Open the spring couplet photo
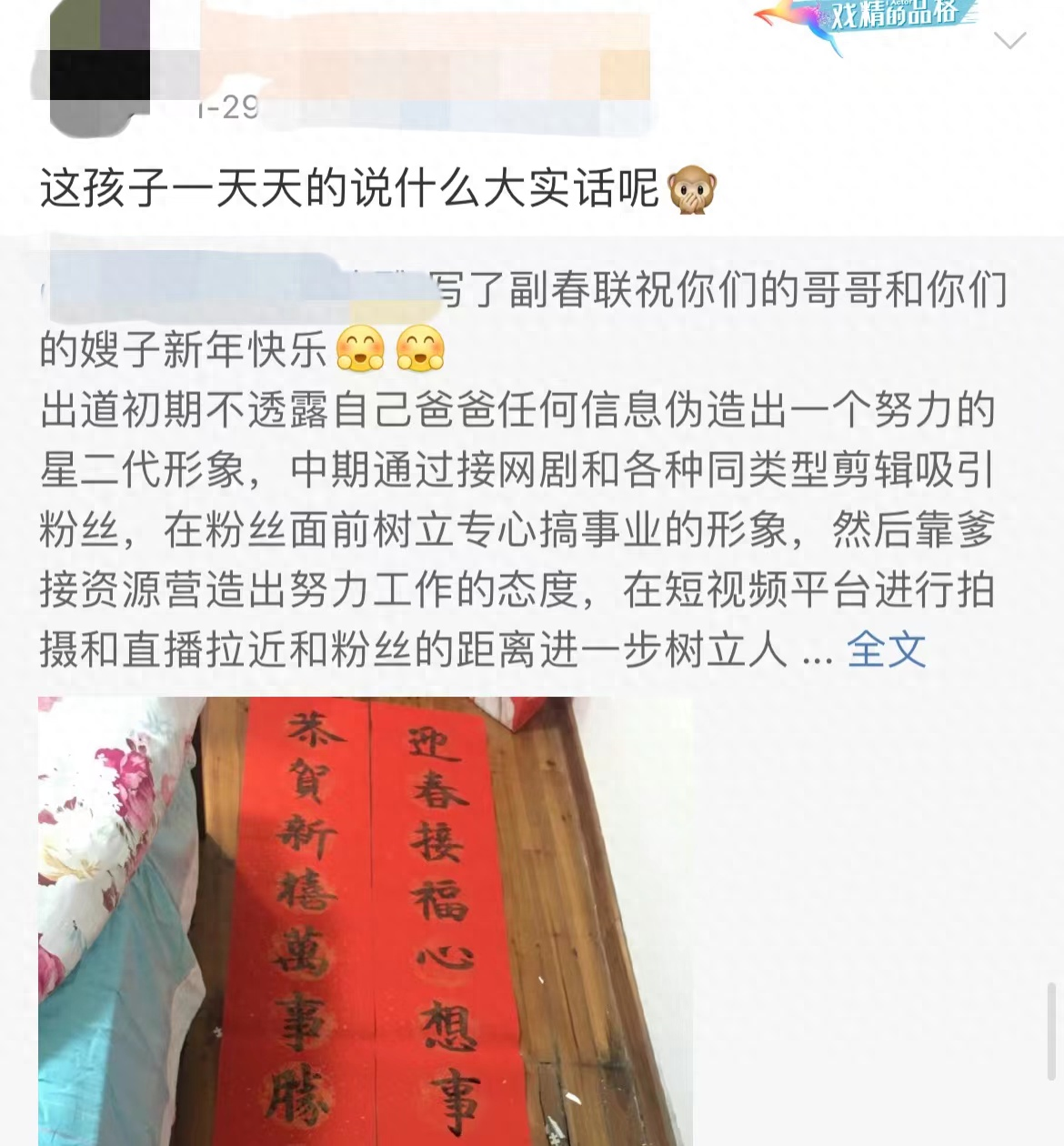Viewport: 1064px width, 1146px height. coord(364,919)
